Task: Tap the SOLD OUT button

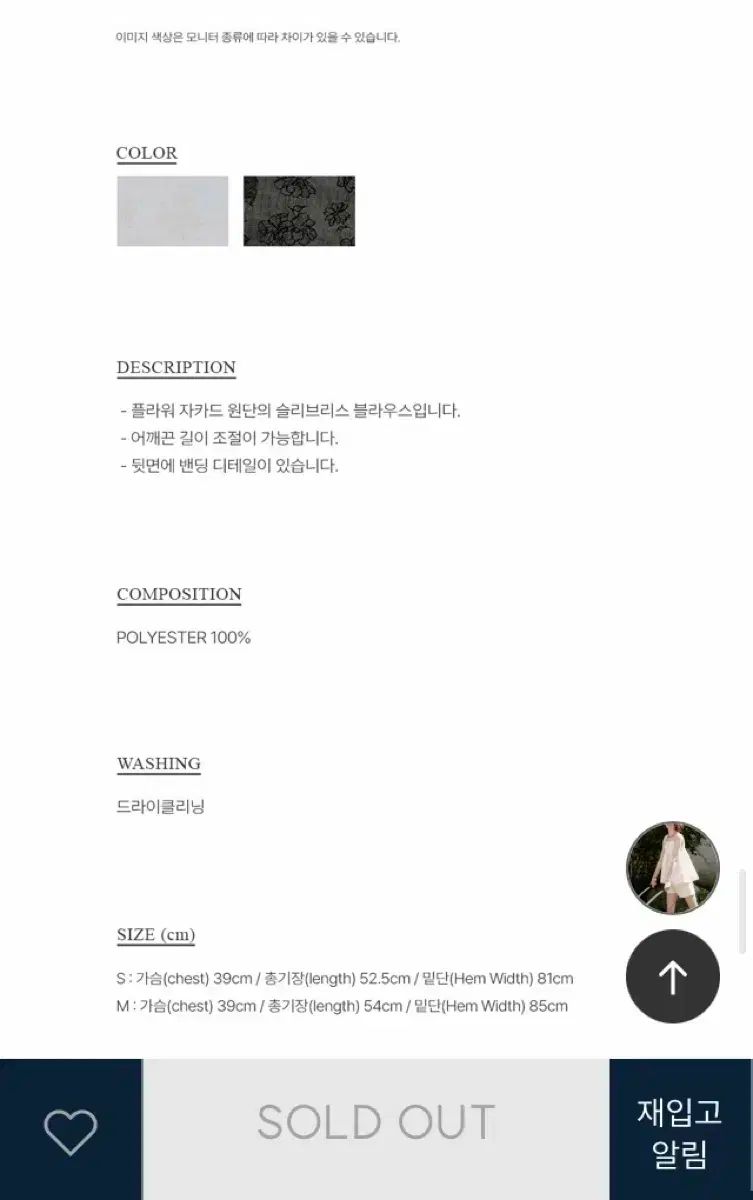Action: 376,1123
